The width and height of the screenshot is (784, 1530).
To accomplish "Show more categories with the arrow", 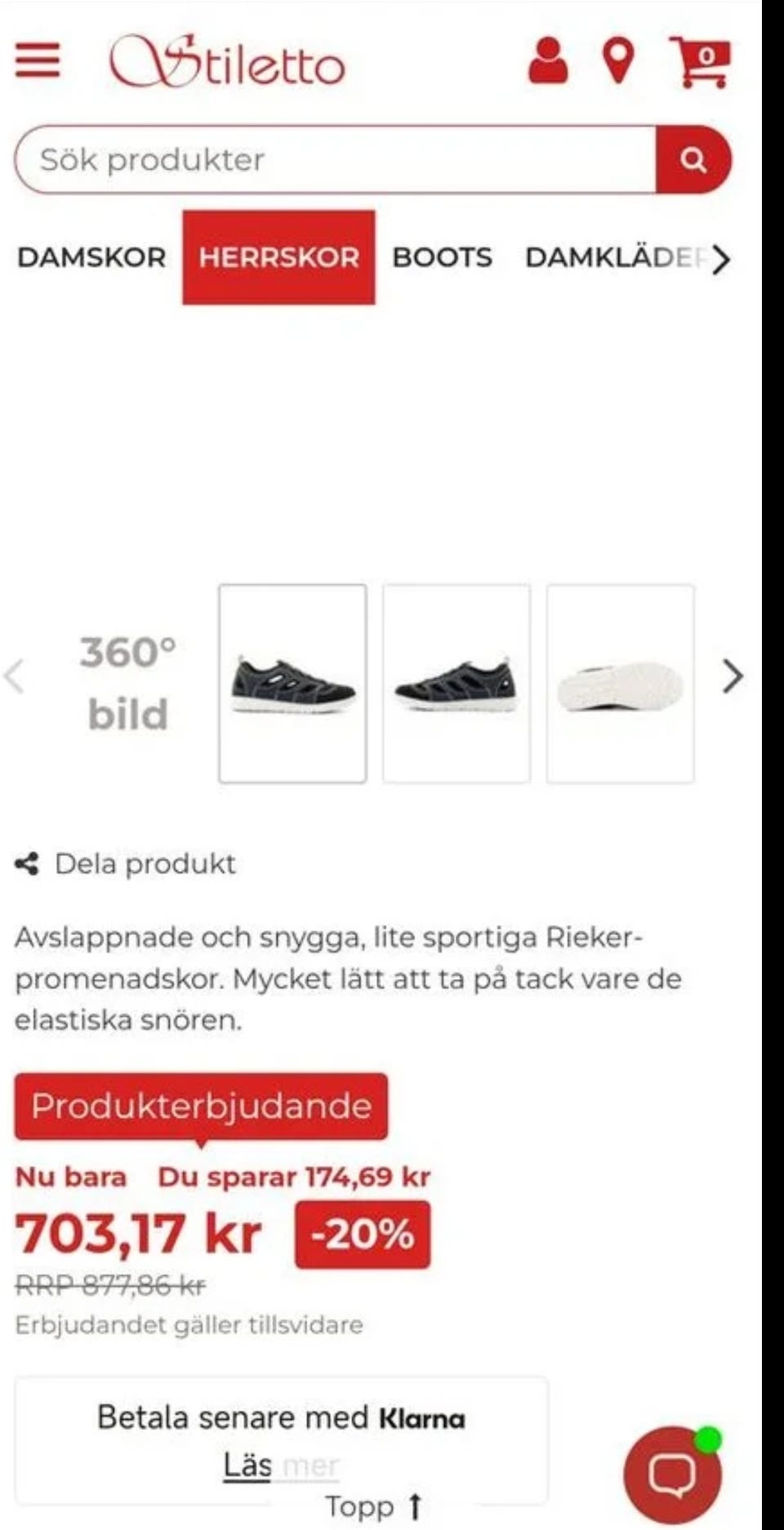I will tap(720, 260).
